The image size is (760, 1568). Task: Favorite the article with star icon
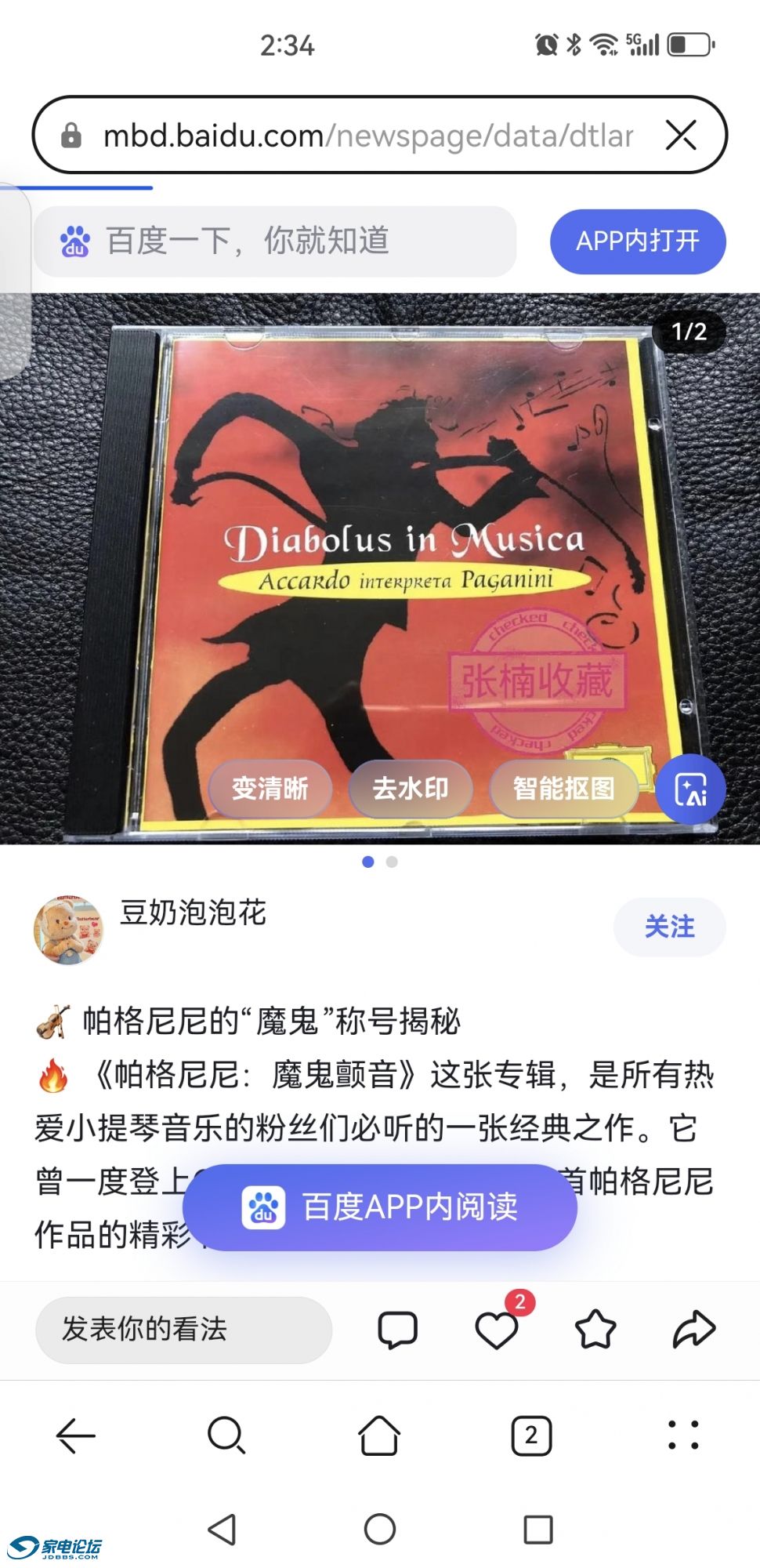click(x=595, y=1330)
